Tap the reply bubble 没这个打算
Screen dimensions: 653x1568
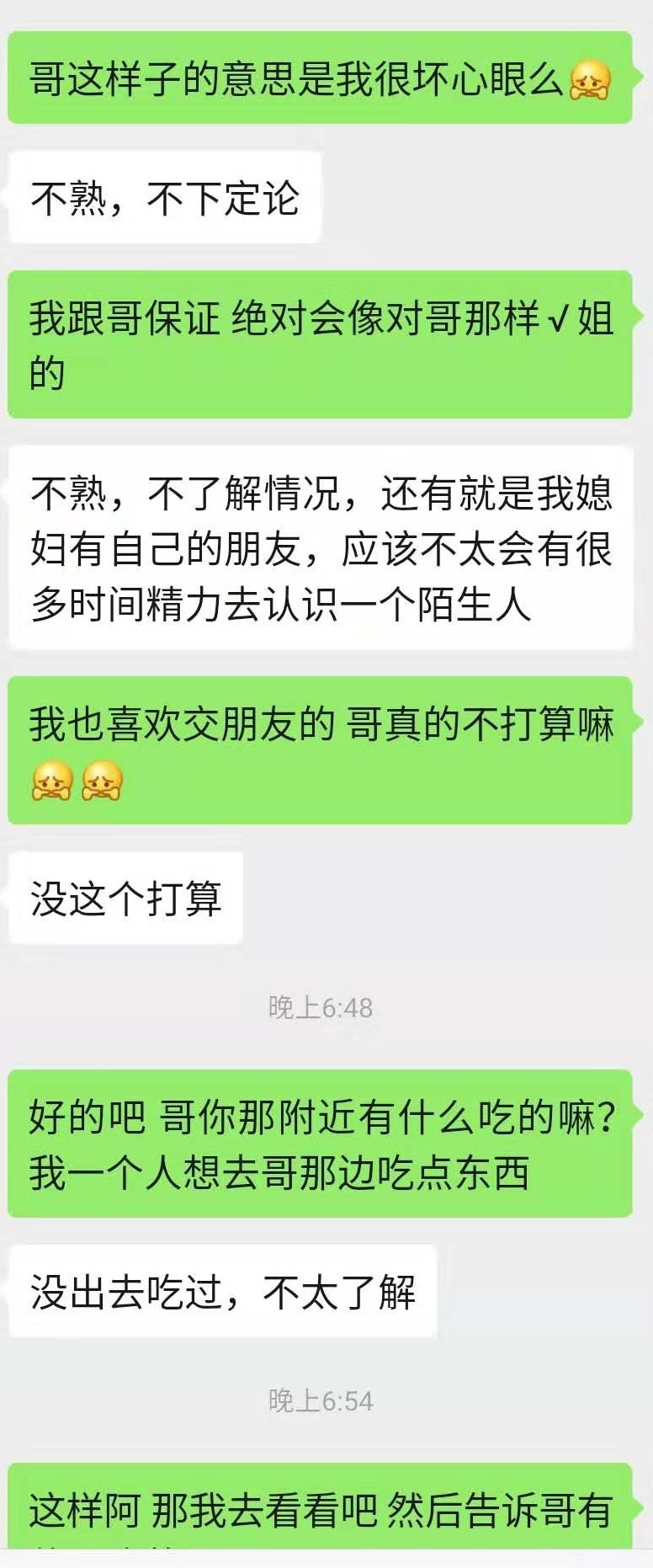(126, 897)
